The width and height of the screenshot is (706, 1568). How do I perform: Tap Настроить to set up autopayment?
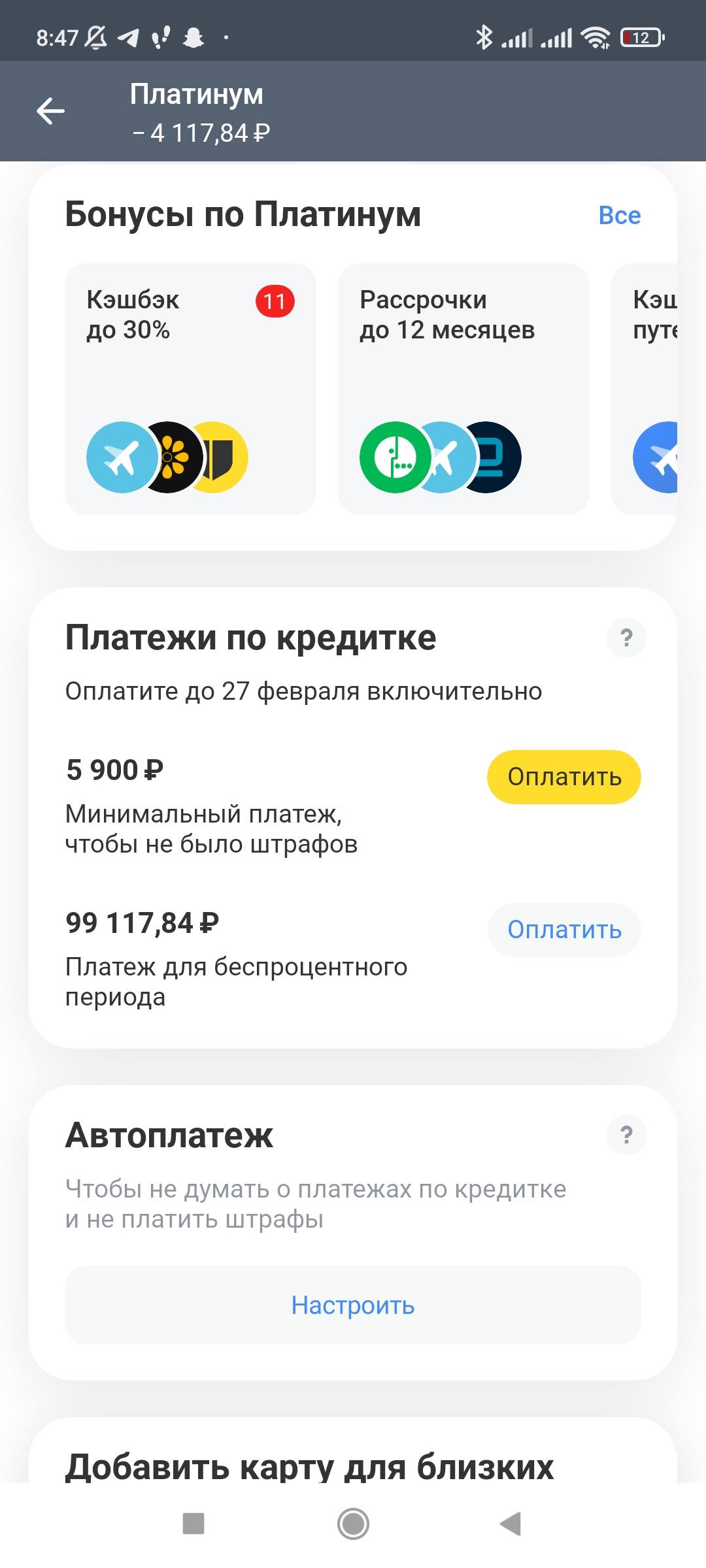click(x=353, y=1305)
